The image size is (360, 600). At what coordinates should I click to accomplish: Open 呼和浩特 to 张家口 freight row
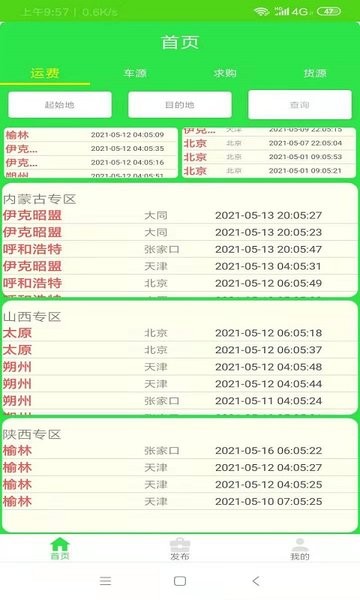coord(180,249)
